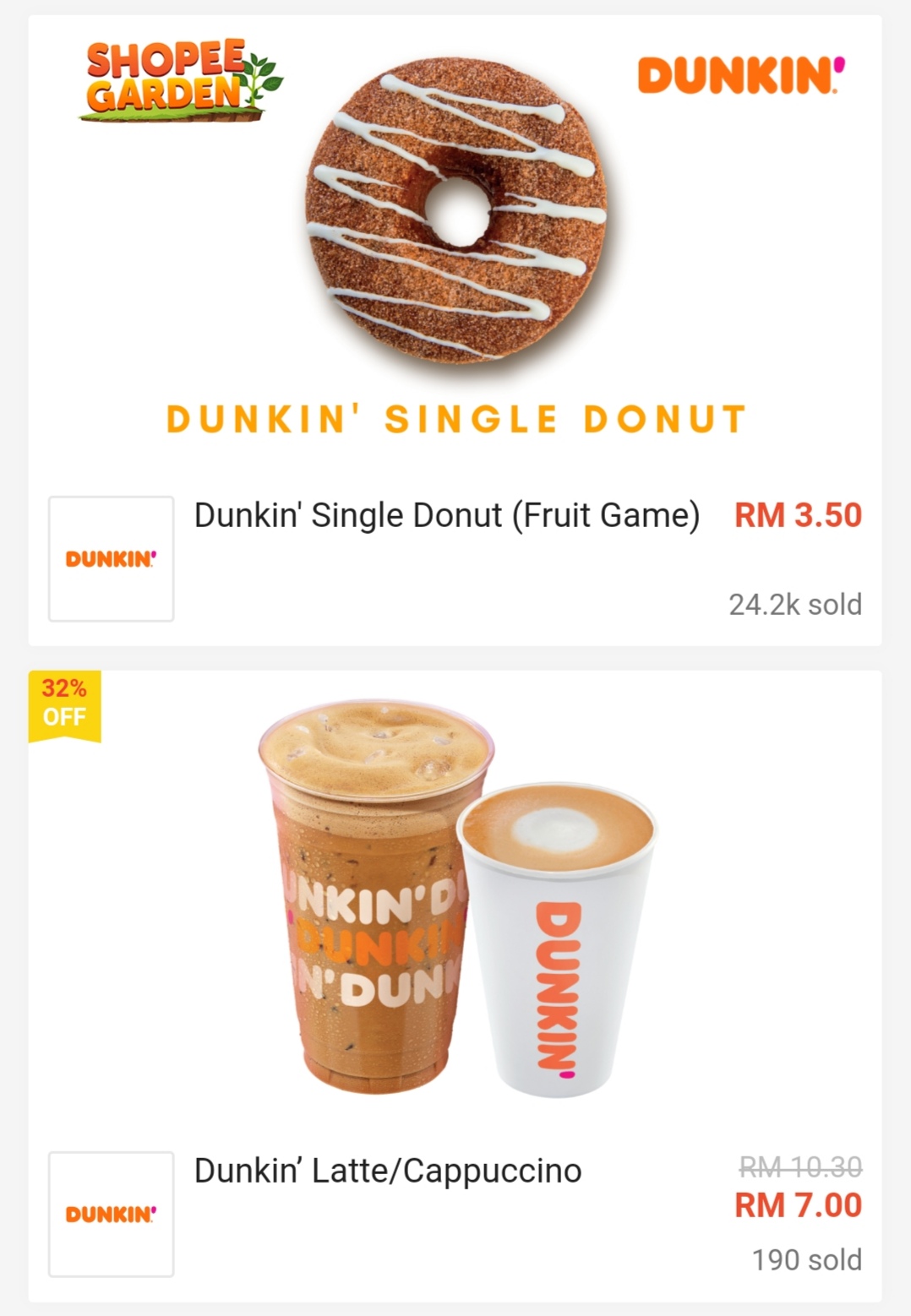
Task: View the Dunkin' Latte/Cappuccino deal
Action: [x=388, y=1171]
